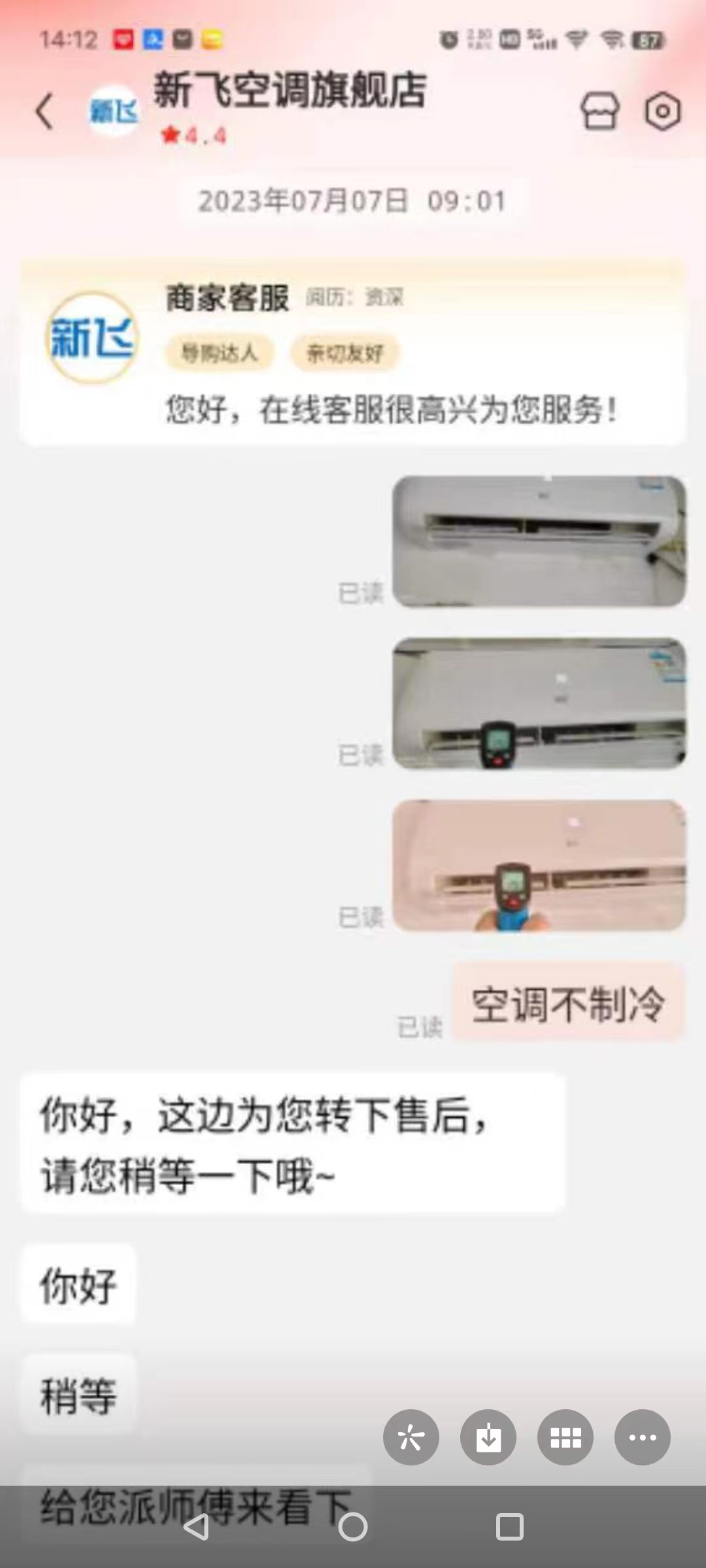Open chat settings hexagon icon
The width and height of the screenshot is (706, 1568).
point(662,111)
